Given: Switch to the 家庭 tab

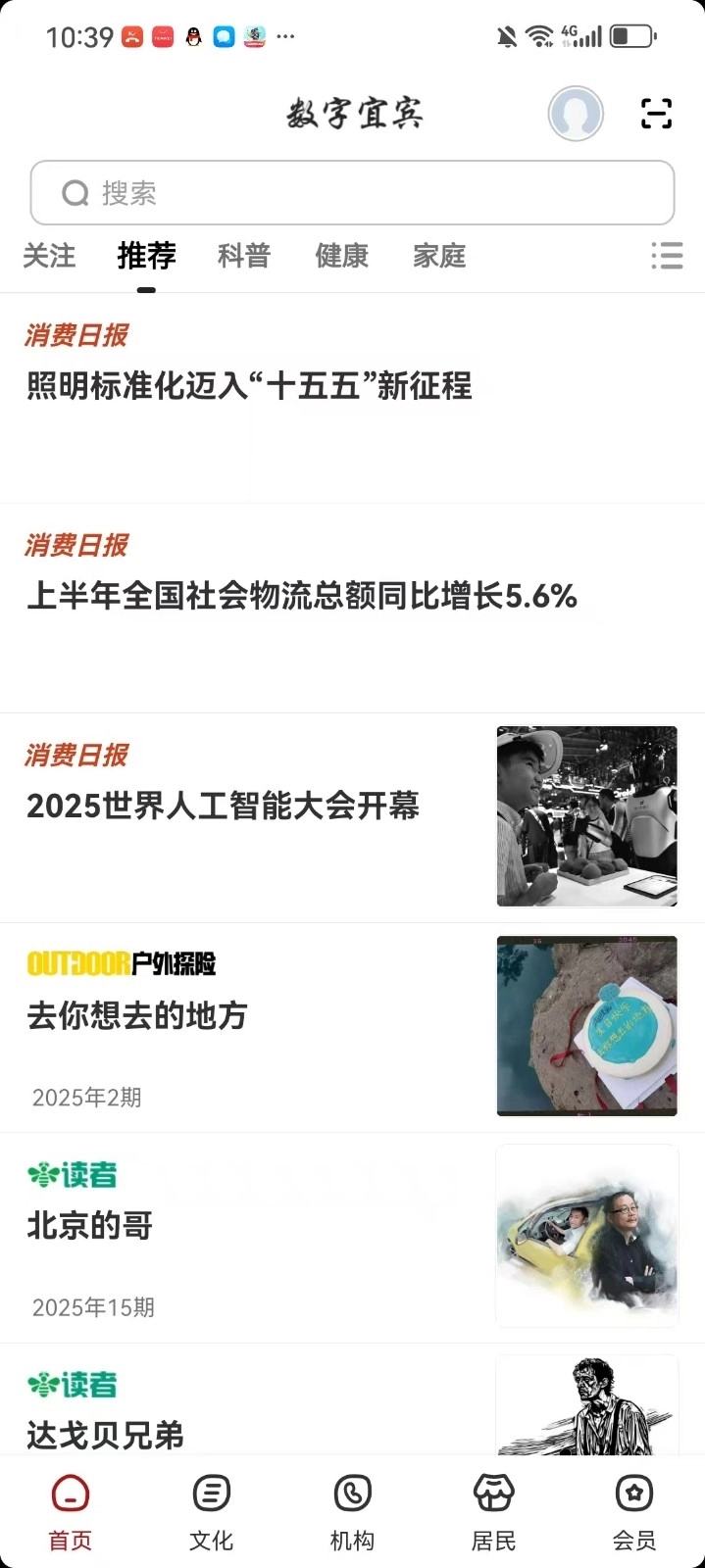Looking at the screenshot, I should pos(438,257).
